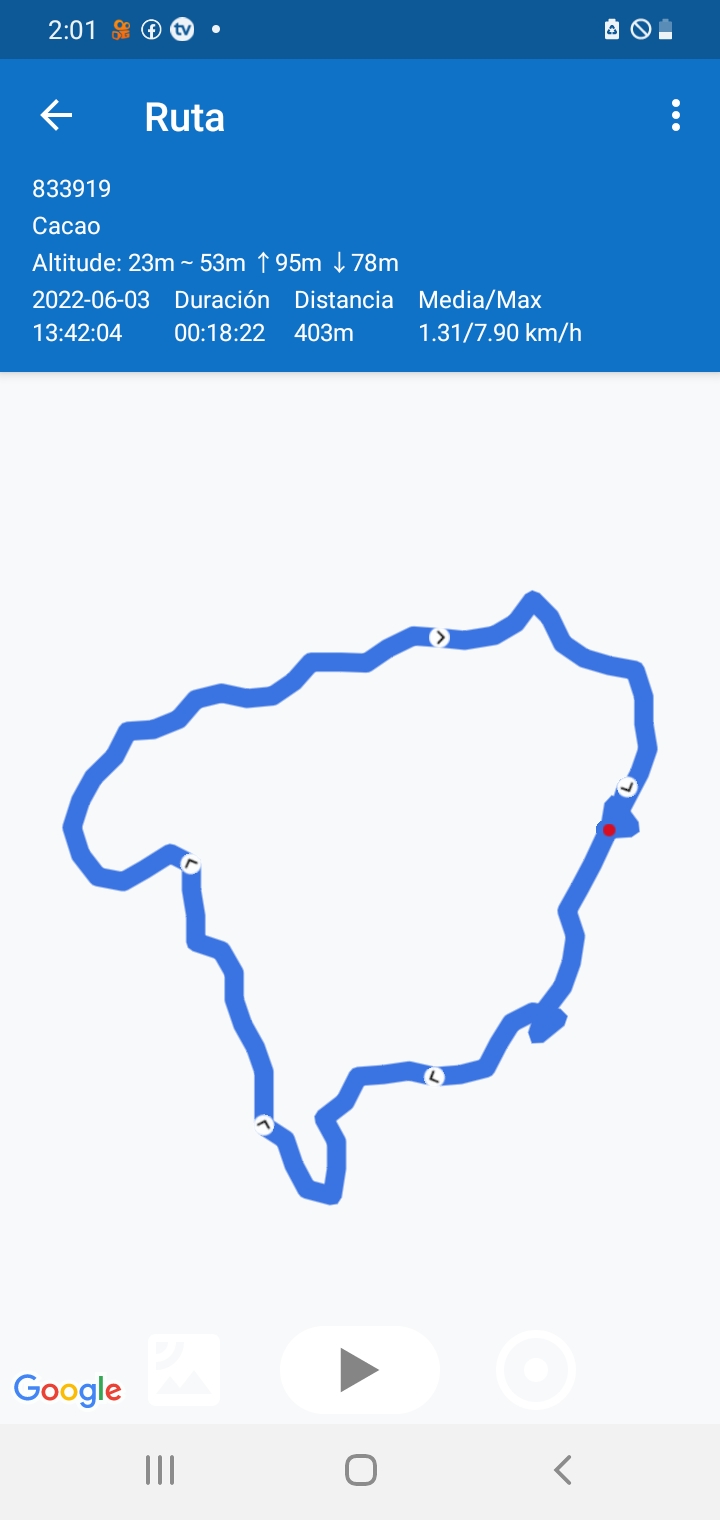Open the overflow menu
Screen dimensions: 720x1520
[676, 116]
